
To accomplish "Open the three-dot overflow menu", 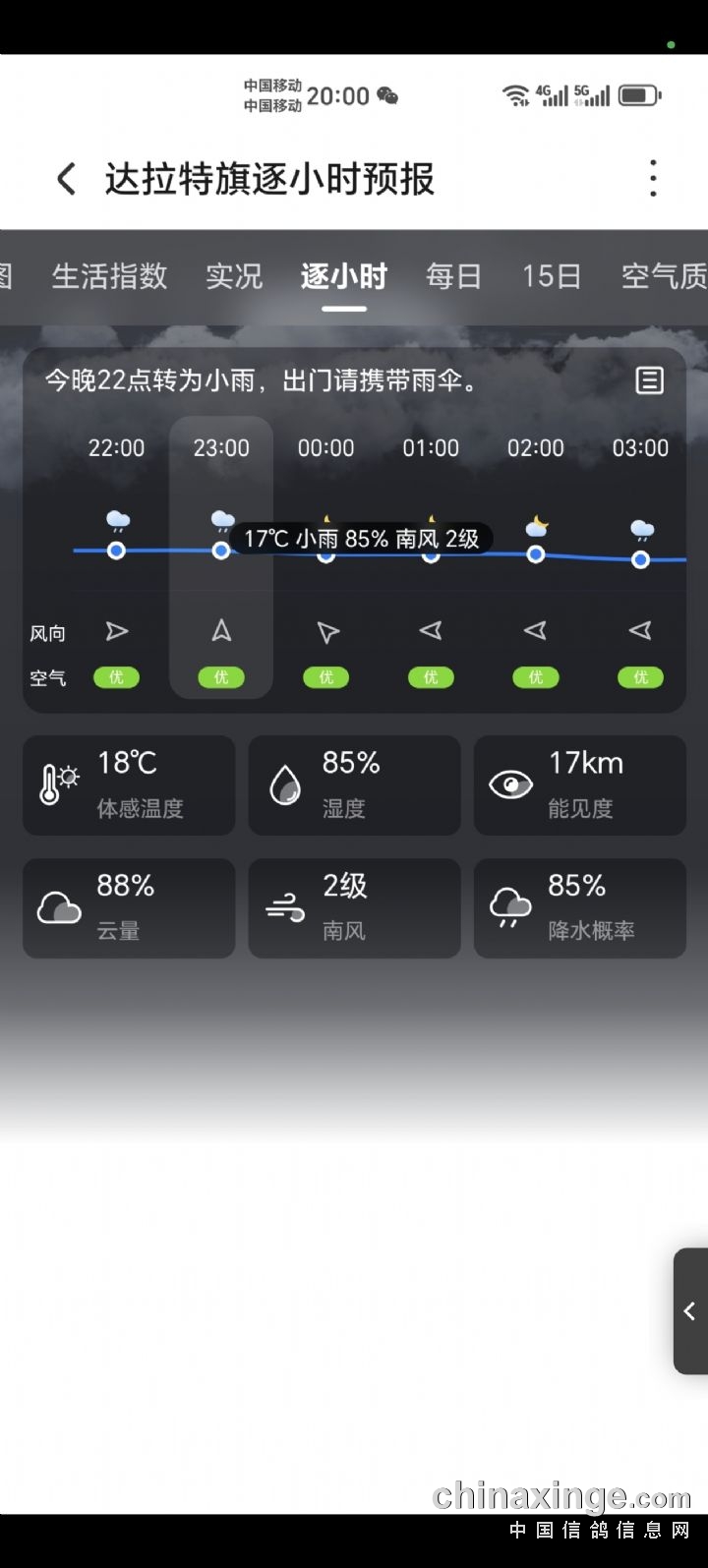I will tap(653, 179).
